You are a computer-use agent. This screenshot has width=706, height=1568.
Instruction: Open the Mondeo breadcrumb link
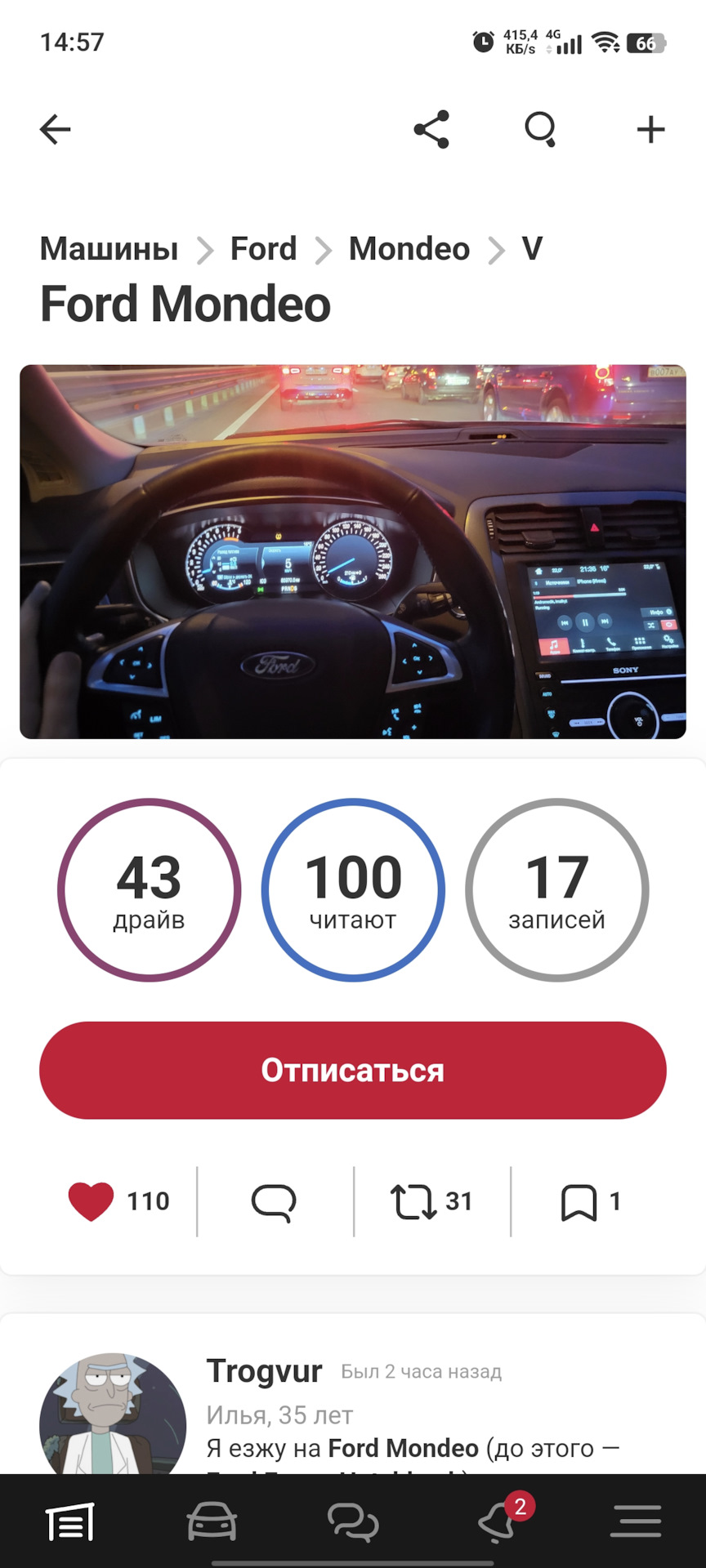pyautogui.click(x=409, y=248)
